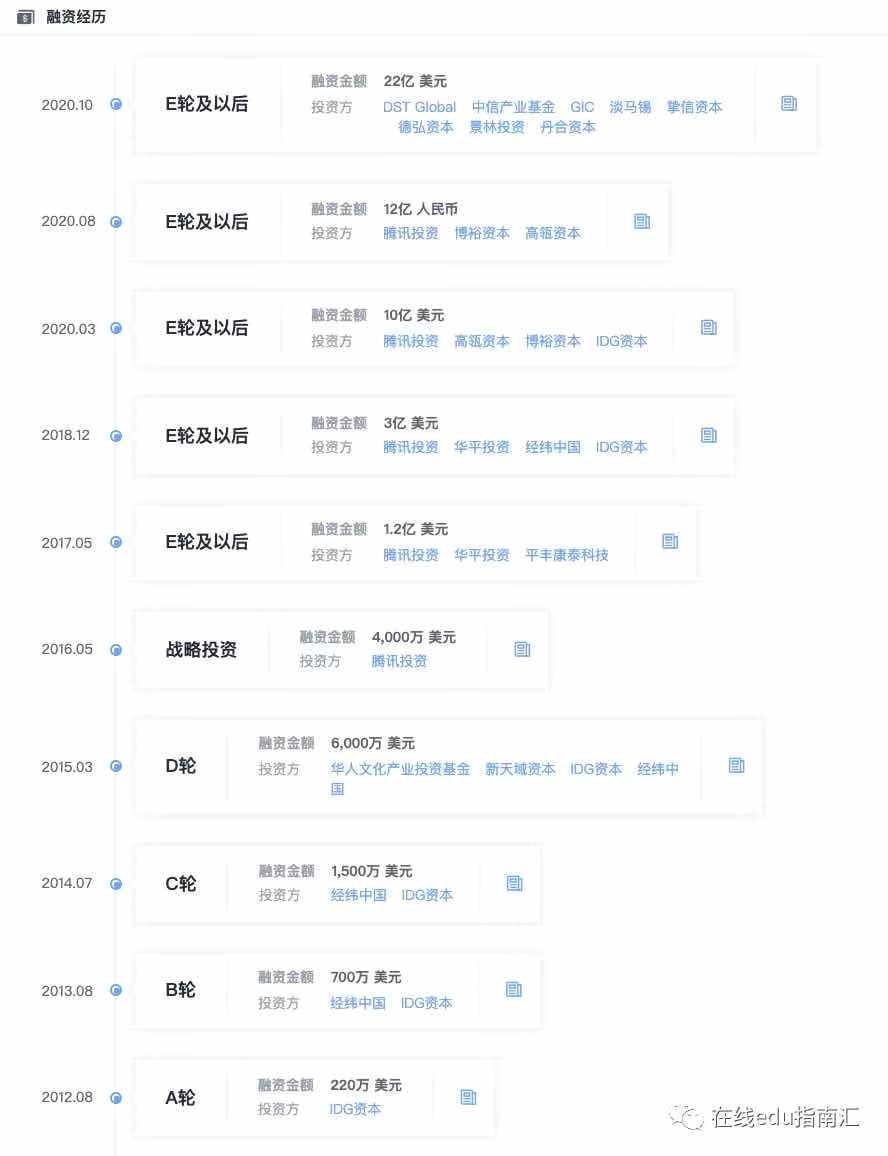Image resolution: width=888 pixels, height=1156 pixels.
Task: Click the report icon on the D轮 card
Action: tap(737, 765)
